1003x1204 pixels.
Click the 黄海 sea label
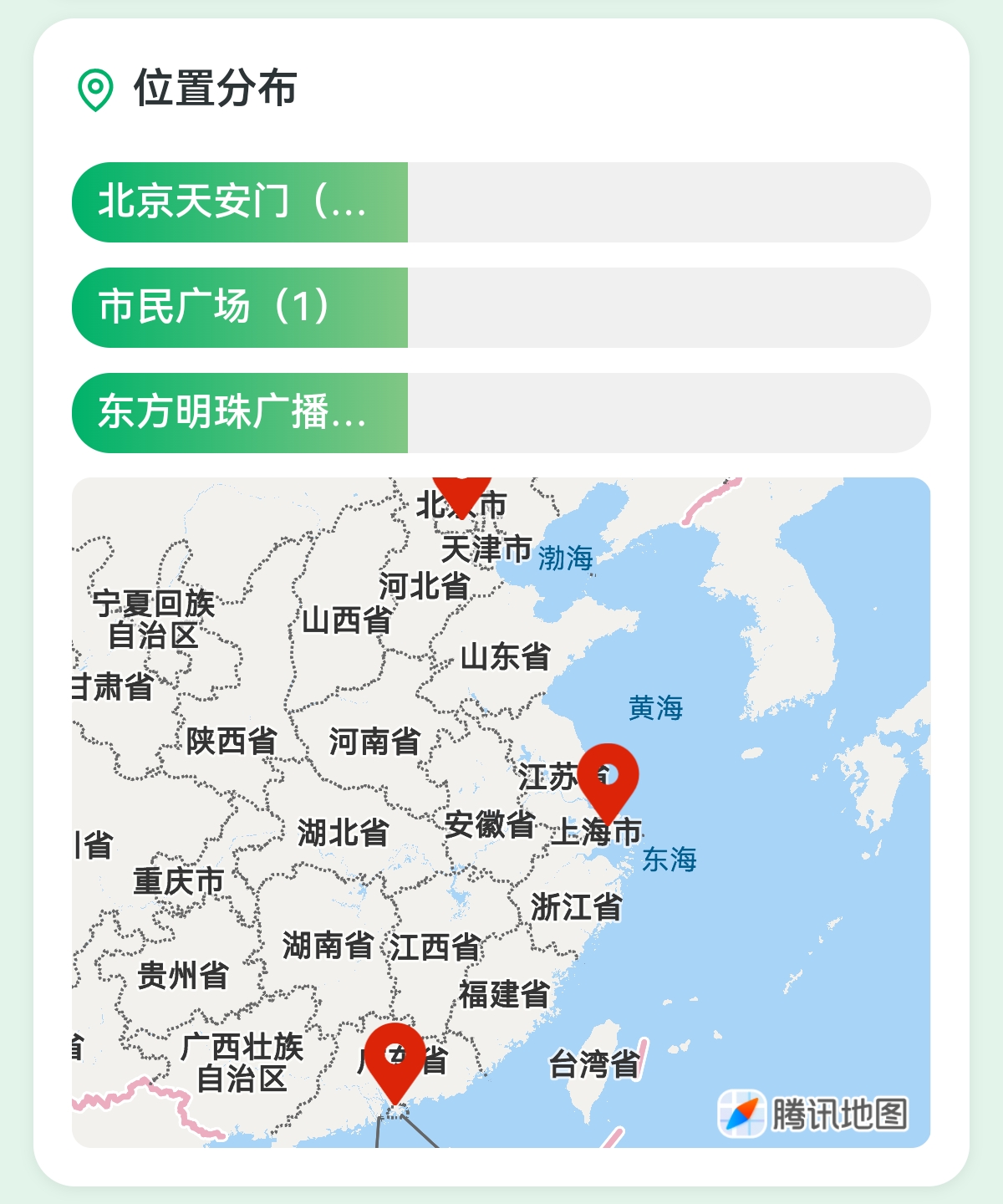click(x=657, y=707)
